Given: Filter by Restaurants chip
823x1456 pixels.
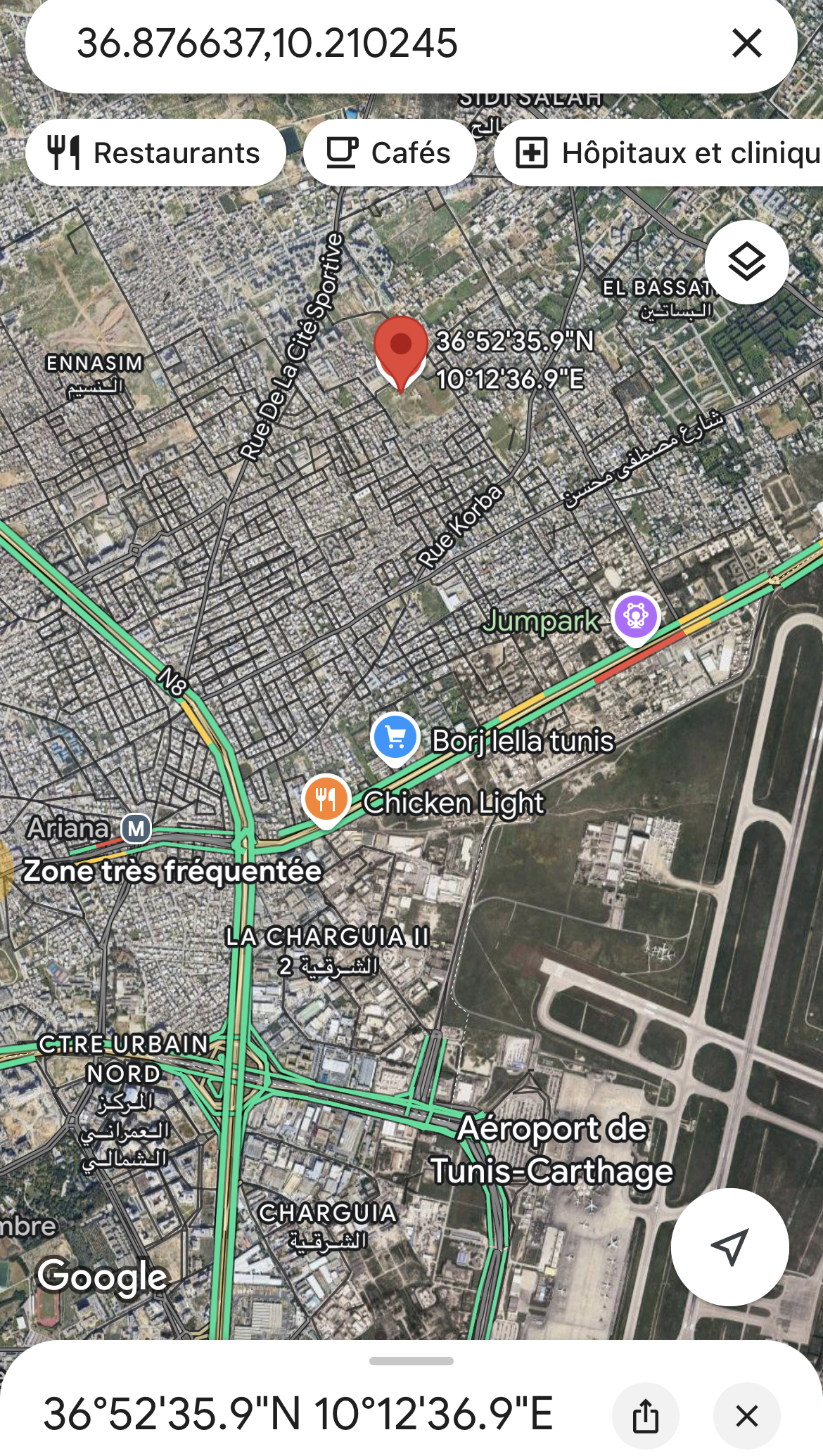Looking at the screenshot, I should (x=155, y=153).
